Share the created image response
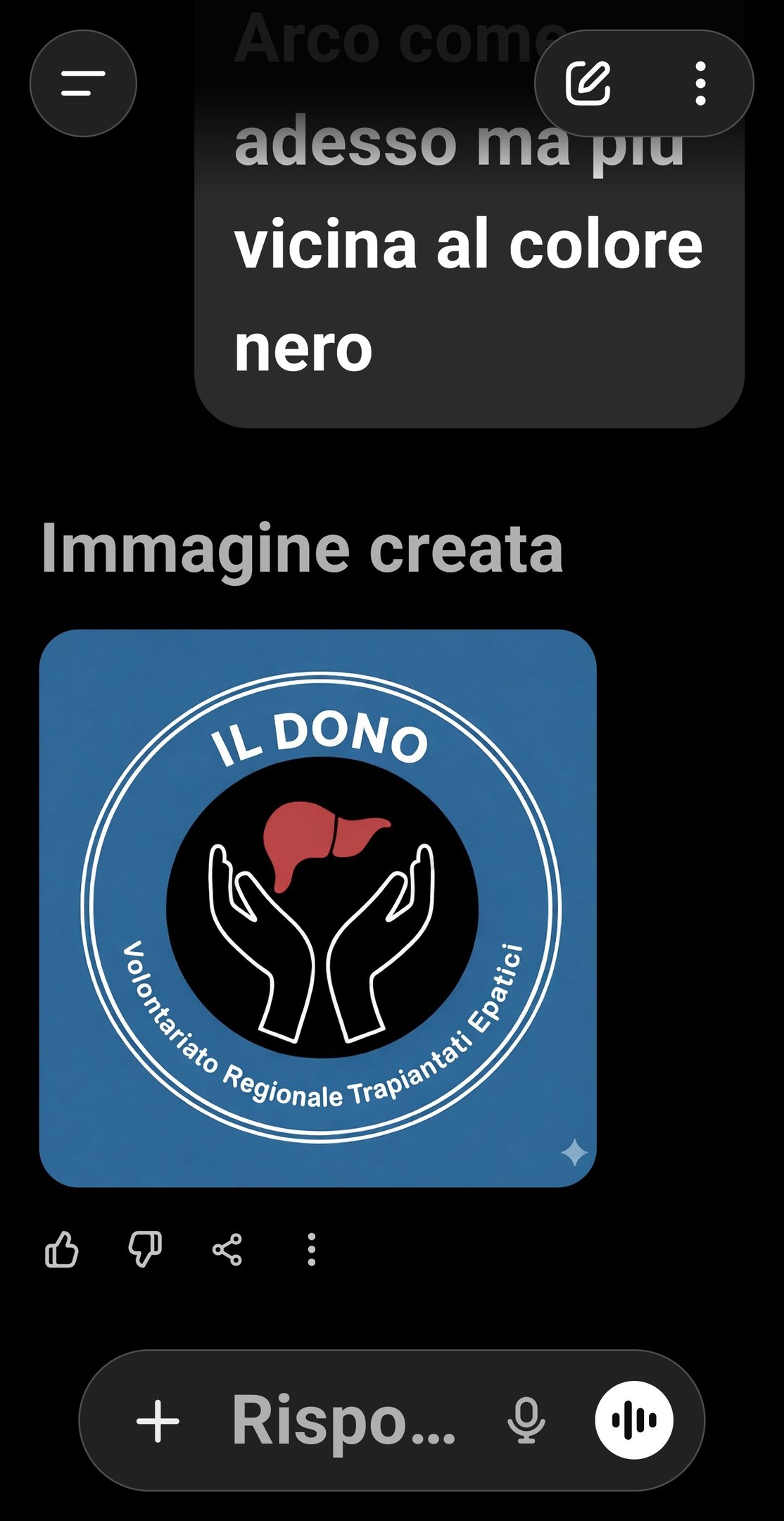784x1521 pixels. 227,1249
